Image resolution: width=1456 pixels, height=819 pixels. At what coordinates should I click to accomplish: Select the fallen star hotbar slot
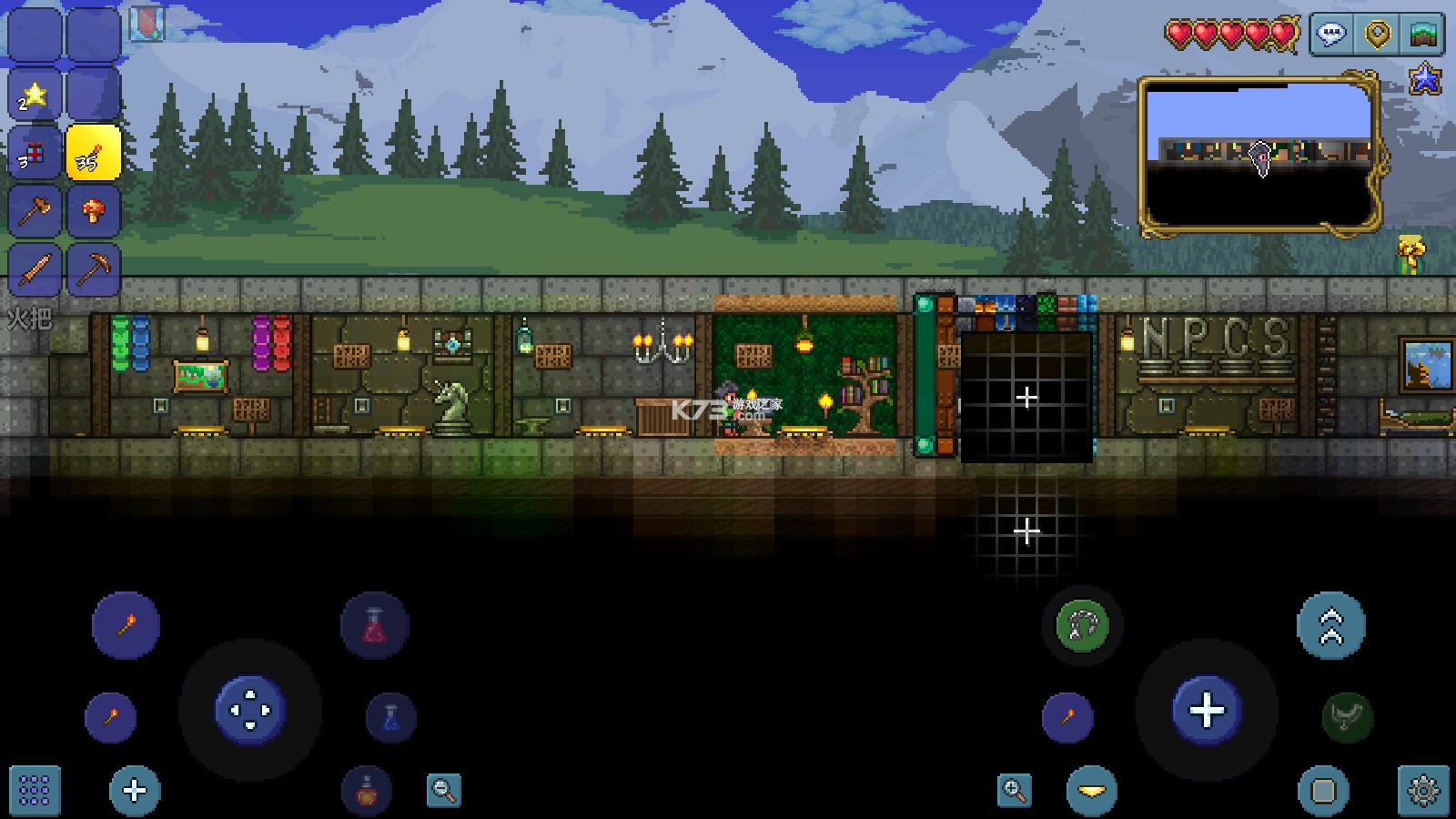[x=35, y=95]
